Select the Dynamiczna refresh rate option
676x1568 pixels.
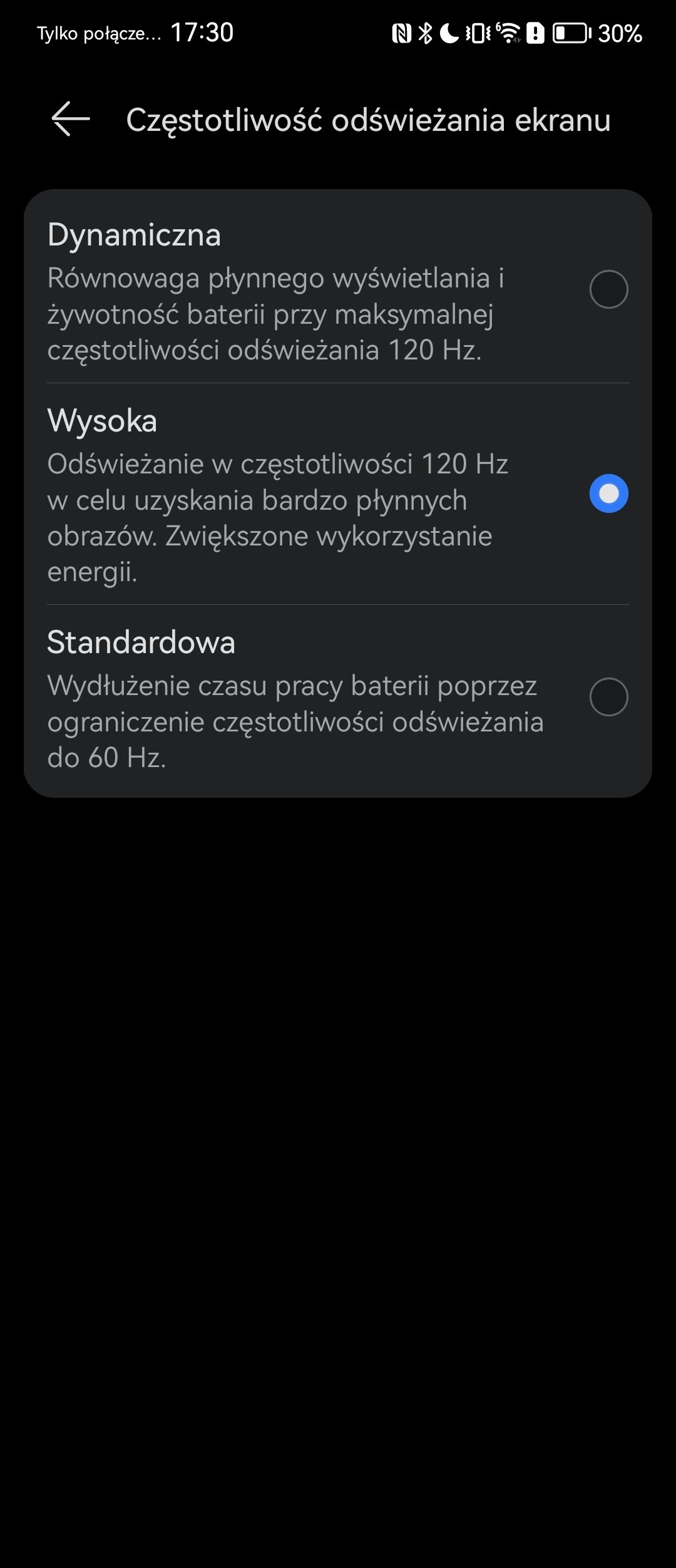[x=608, y=289]
